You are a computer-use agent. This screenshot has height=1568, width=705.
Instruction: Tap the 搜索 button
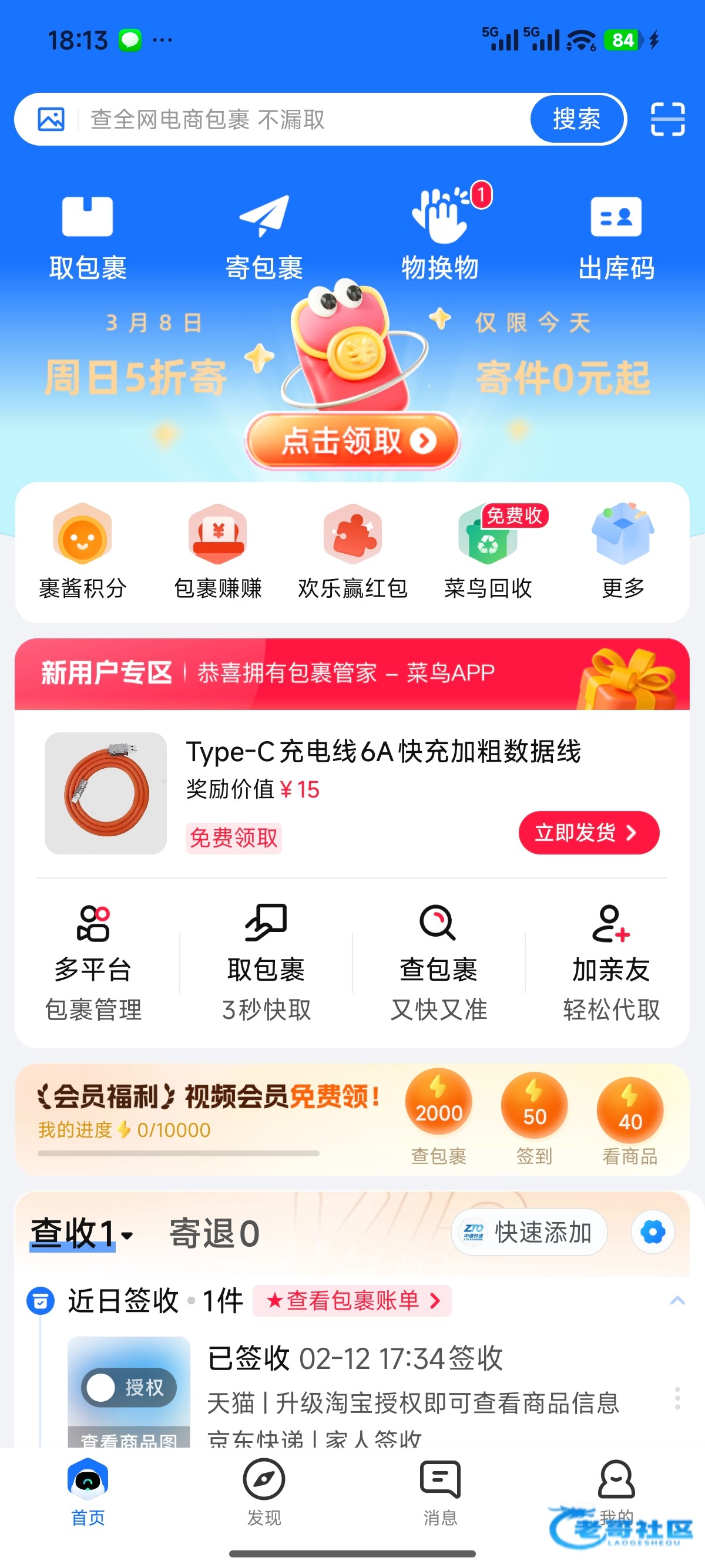[576, 119]
